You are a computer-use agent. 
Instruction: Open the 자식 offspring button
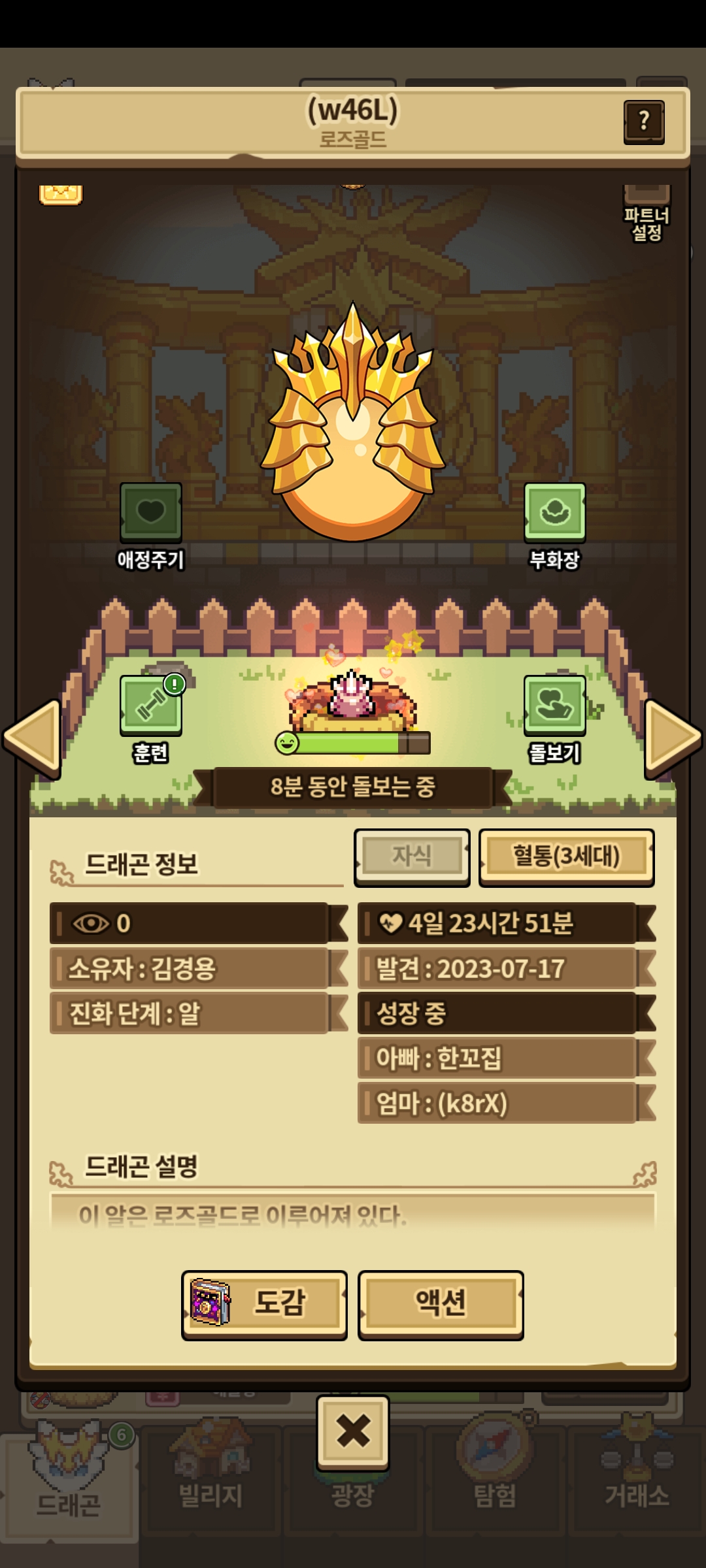coord(412,857)
